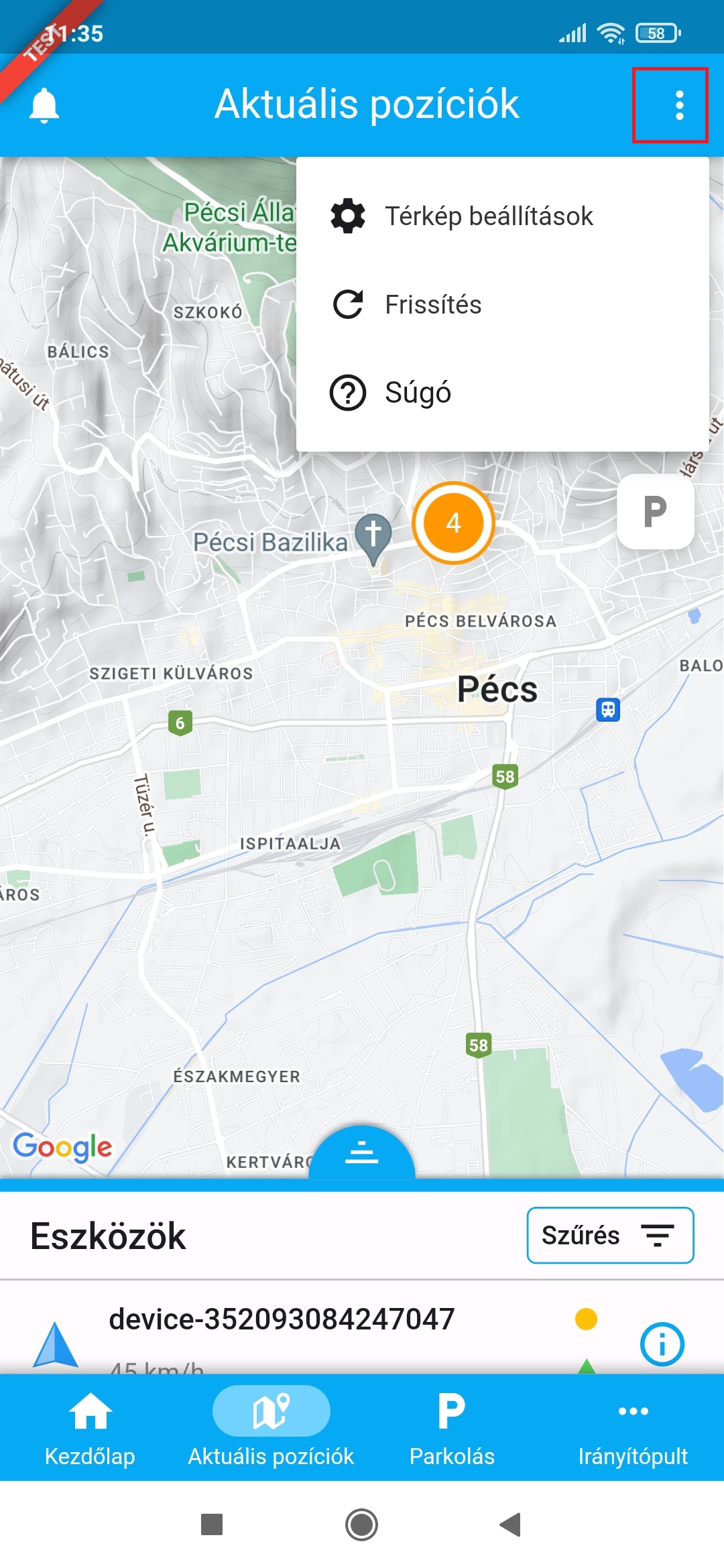724x1568 pixels.
Task: Tap the orange cluster marker showing 4
Action: pos(453,523)
